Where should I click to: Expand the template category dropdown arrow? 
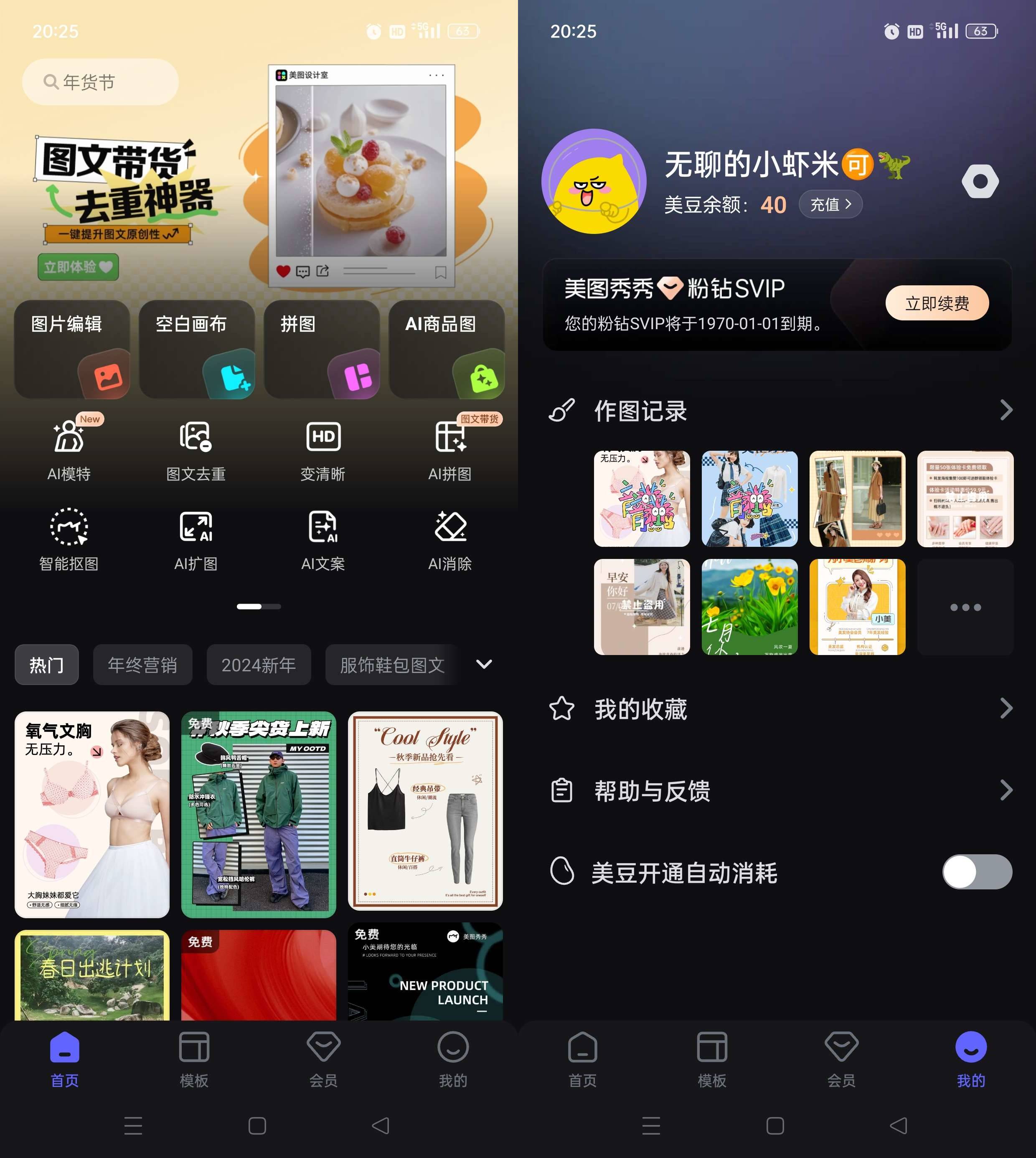coord(484,664)
